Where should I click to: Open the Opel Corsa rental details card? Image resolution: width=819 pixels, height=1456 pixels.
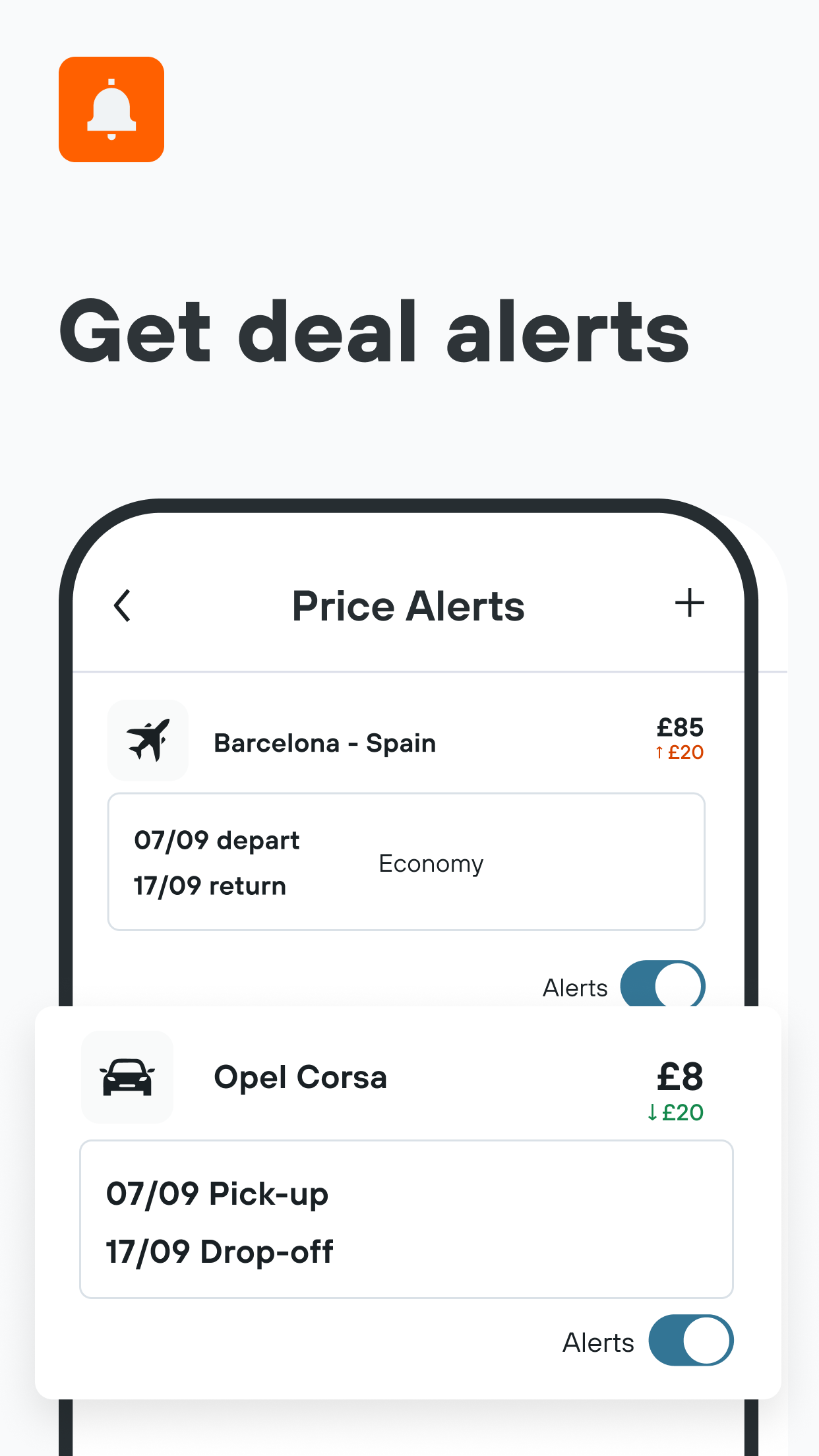(x=406, y=1218)
